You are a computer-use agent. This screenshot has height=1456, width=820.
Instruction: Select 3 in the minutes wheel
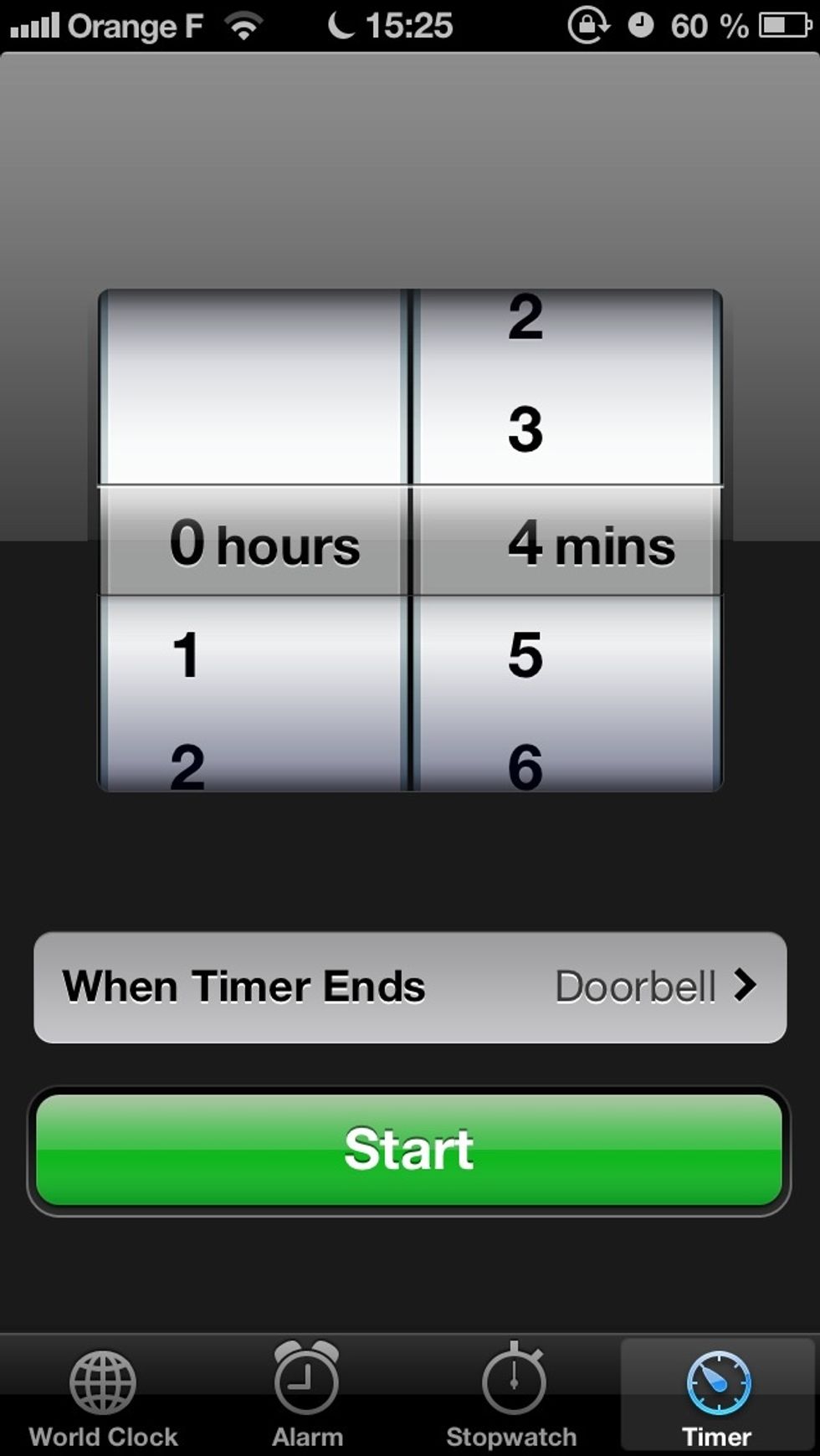pyautogui.click(x=525, y=429)
